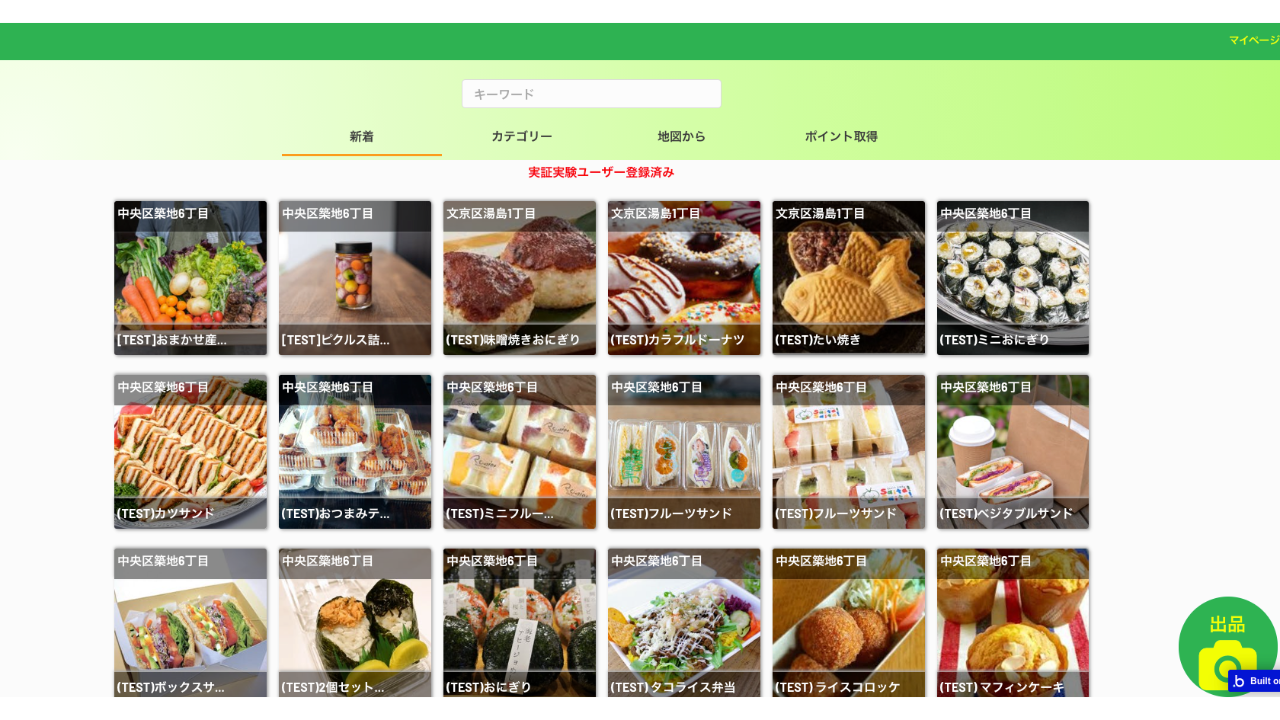View the (TEST)ミニおにぎり item
The height and width of the screenshot is (720, 1280).
[1013, 278]
